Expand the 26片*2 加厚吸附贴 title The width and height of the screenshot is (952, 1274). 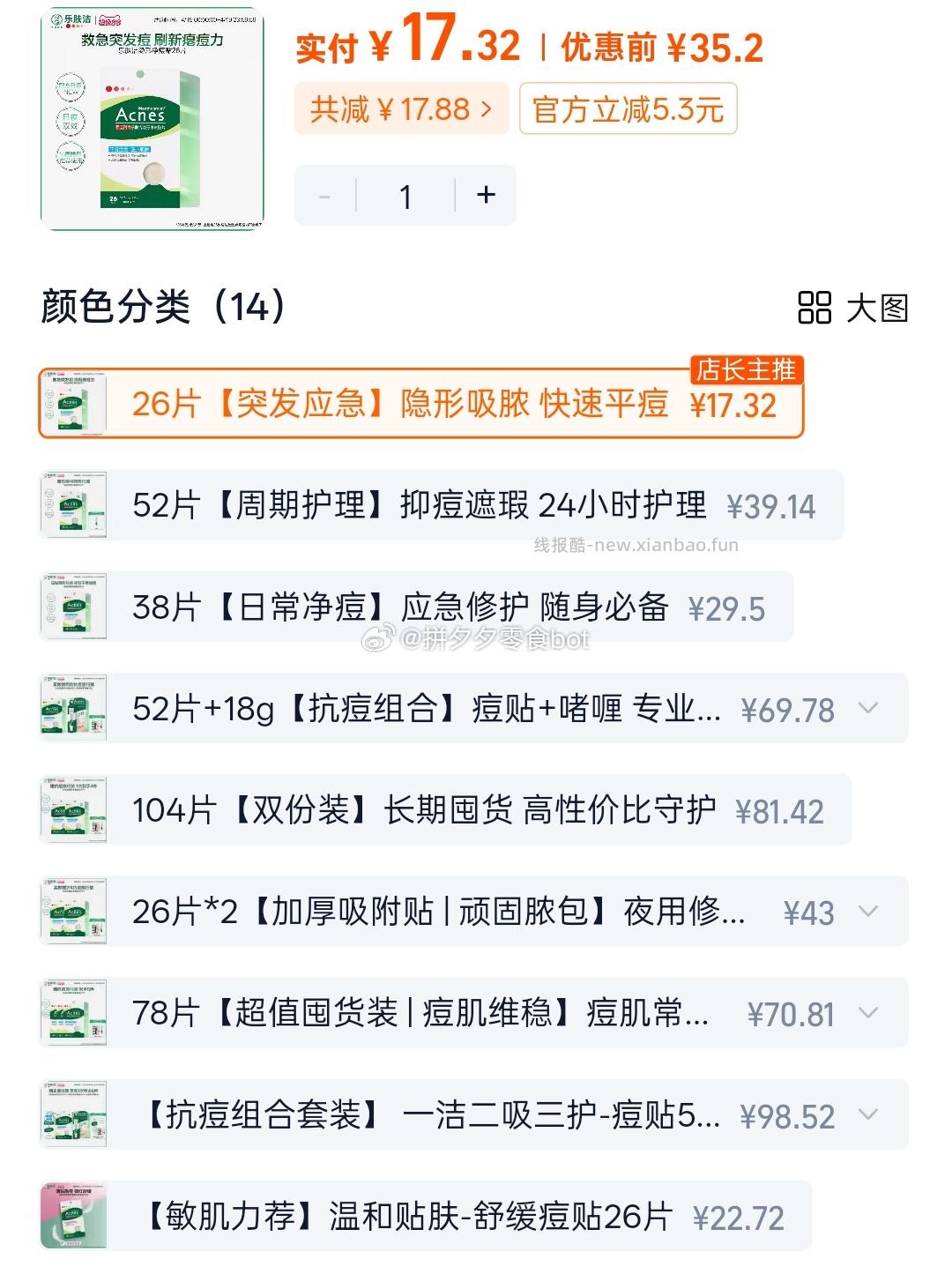[x=869, y=912]
